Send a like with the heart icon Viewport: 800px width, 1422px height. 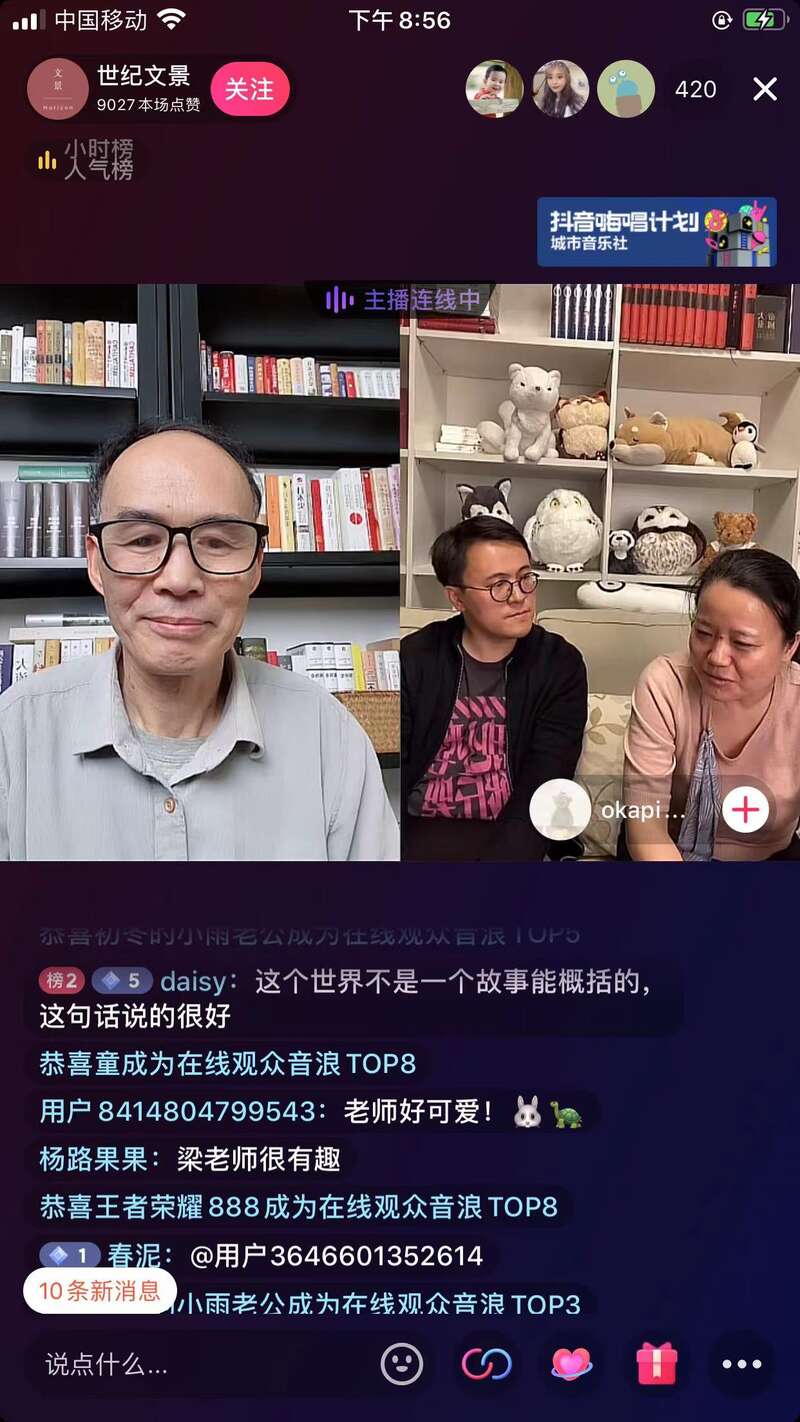[571, 1364]
